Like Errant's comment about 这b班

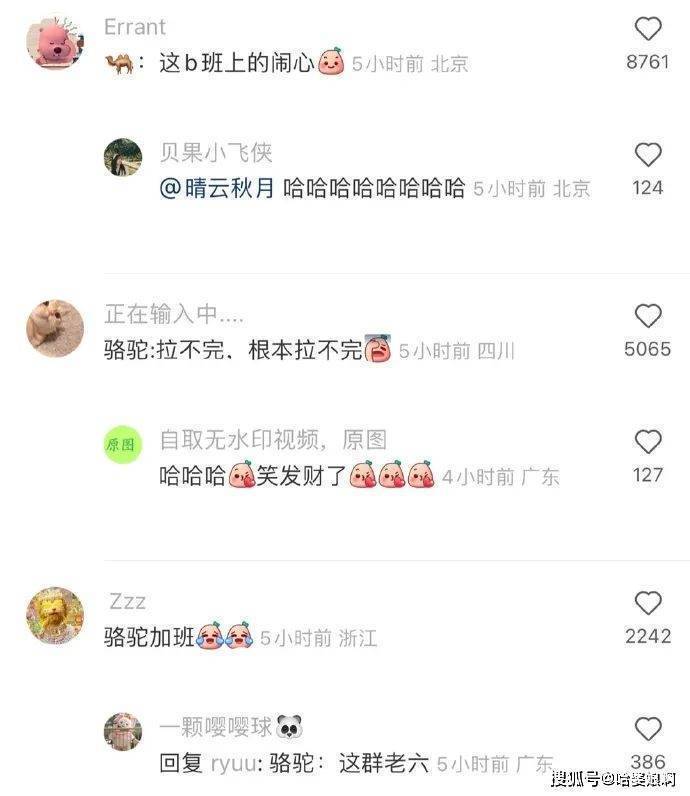click(648, 29)
